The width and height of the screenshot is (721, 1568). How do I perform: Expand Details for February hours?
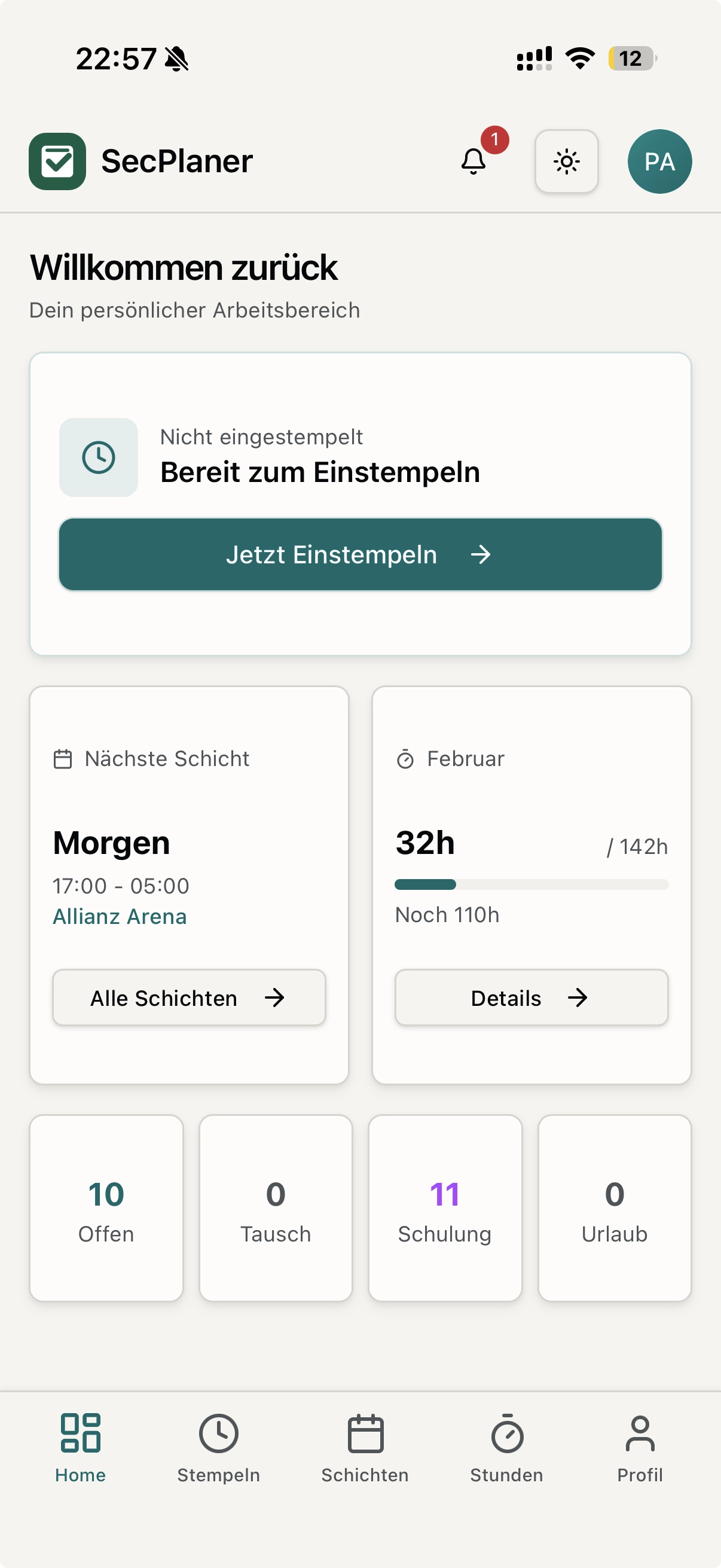(531, 997)
